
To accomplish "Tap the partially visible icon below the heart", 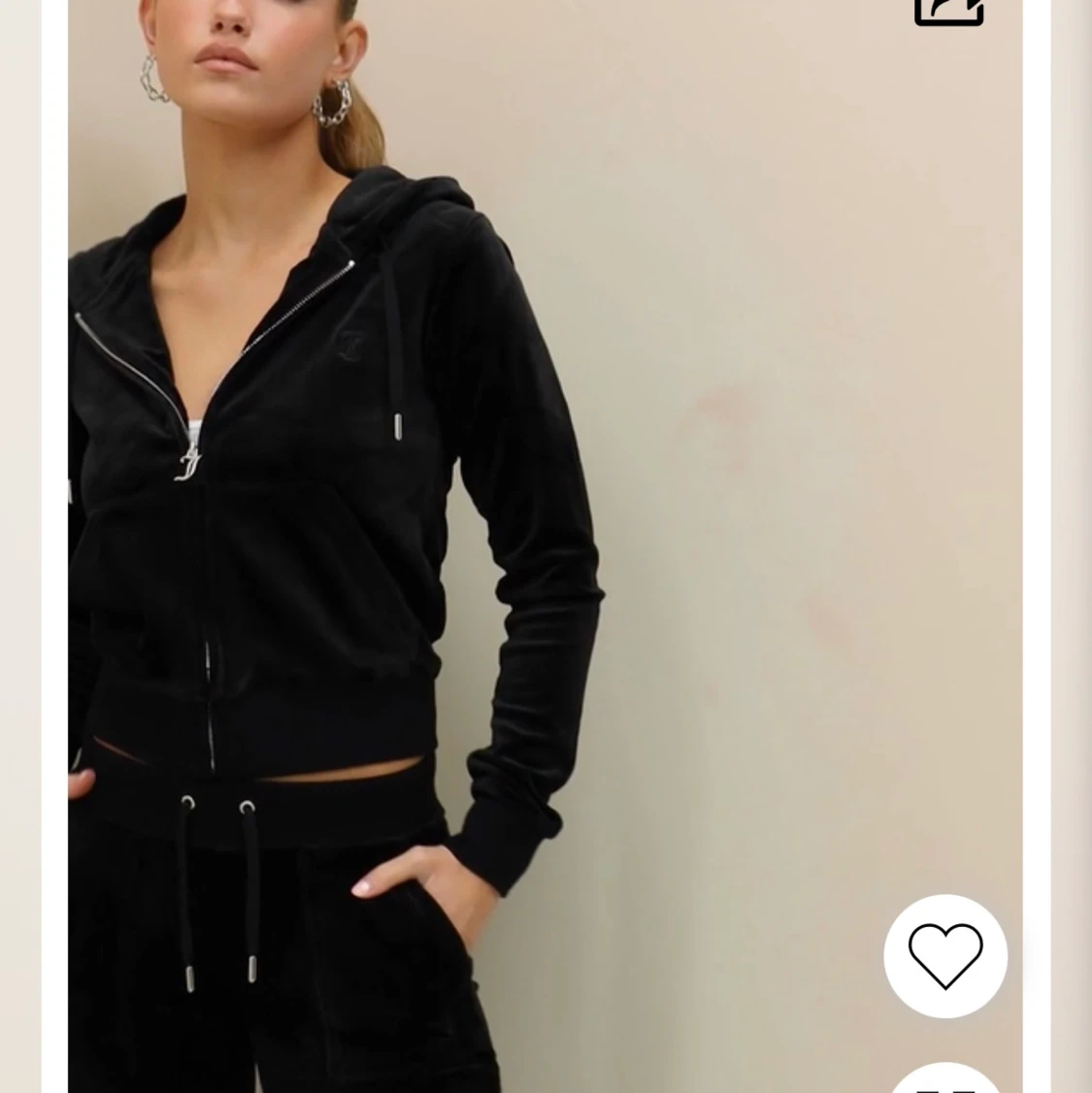I will tap(946, 1079).
